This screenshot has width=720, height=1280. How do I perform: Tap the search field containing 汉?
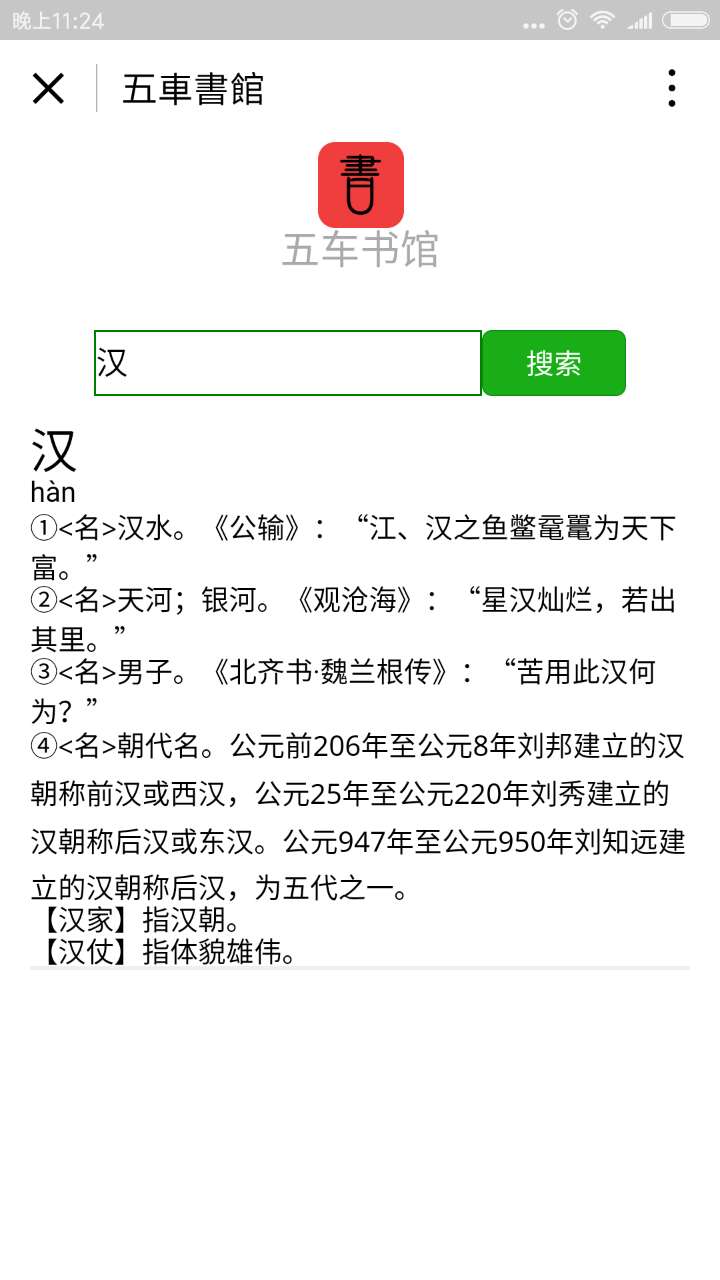[288, 363]
